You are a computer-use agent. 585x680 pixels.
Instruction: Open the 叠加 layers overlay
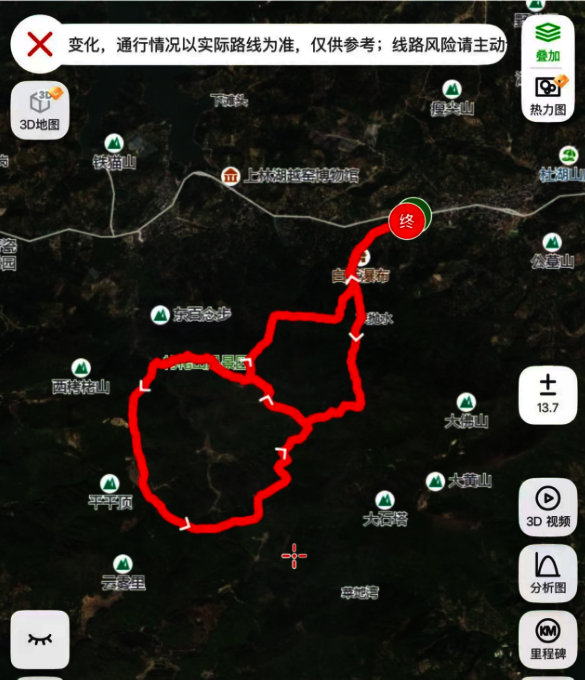548,42
